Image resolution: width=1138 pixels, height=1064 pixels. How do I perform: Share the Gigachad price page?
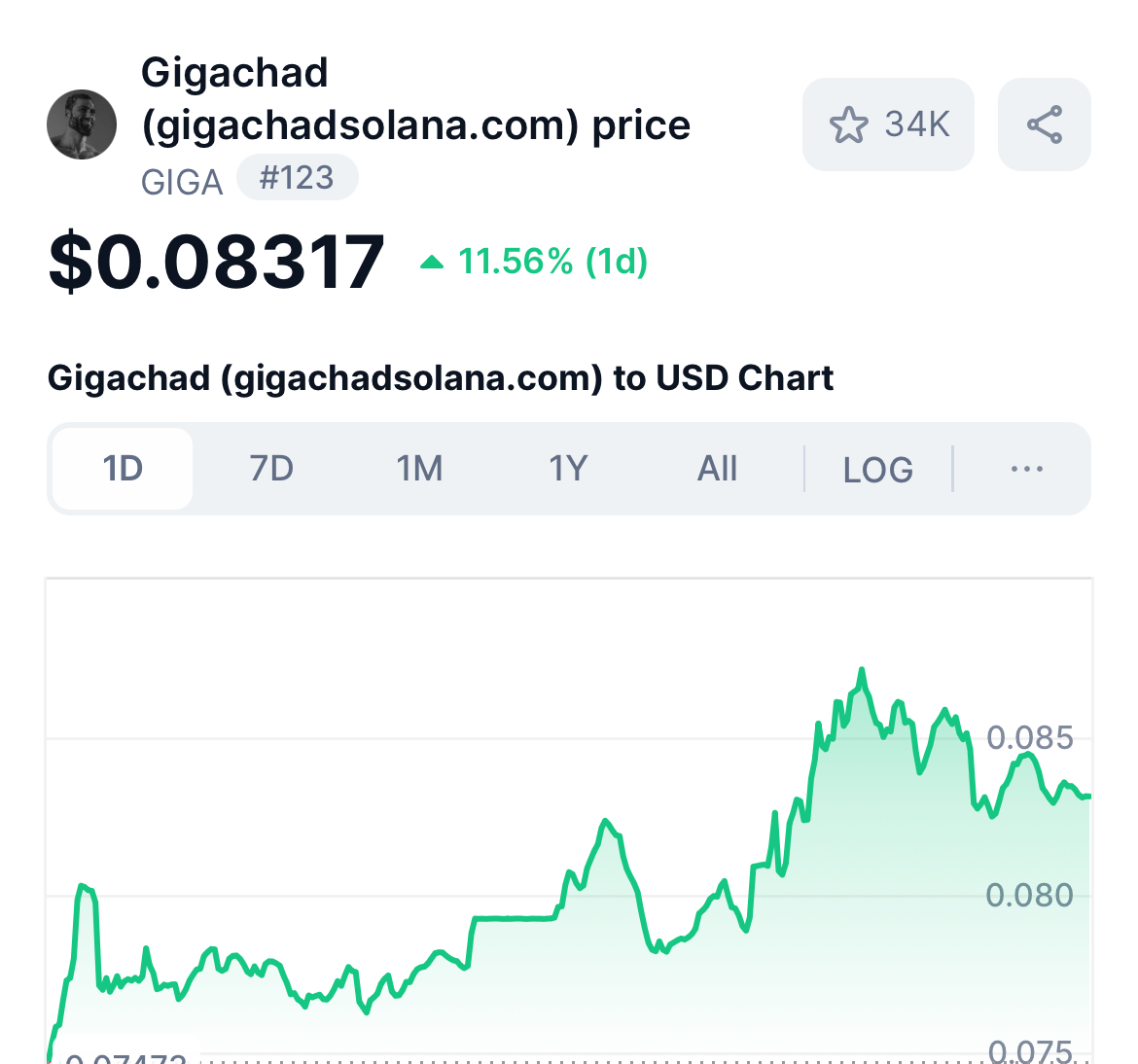[1044, 124]
